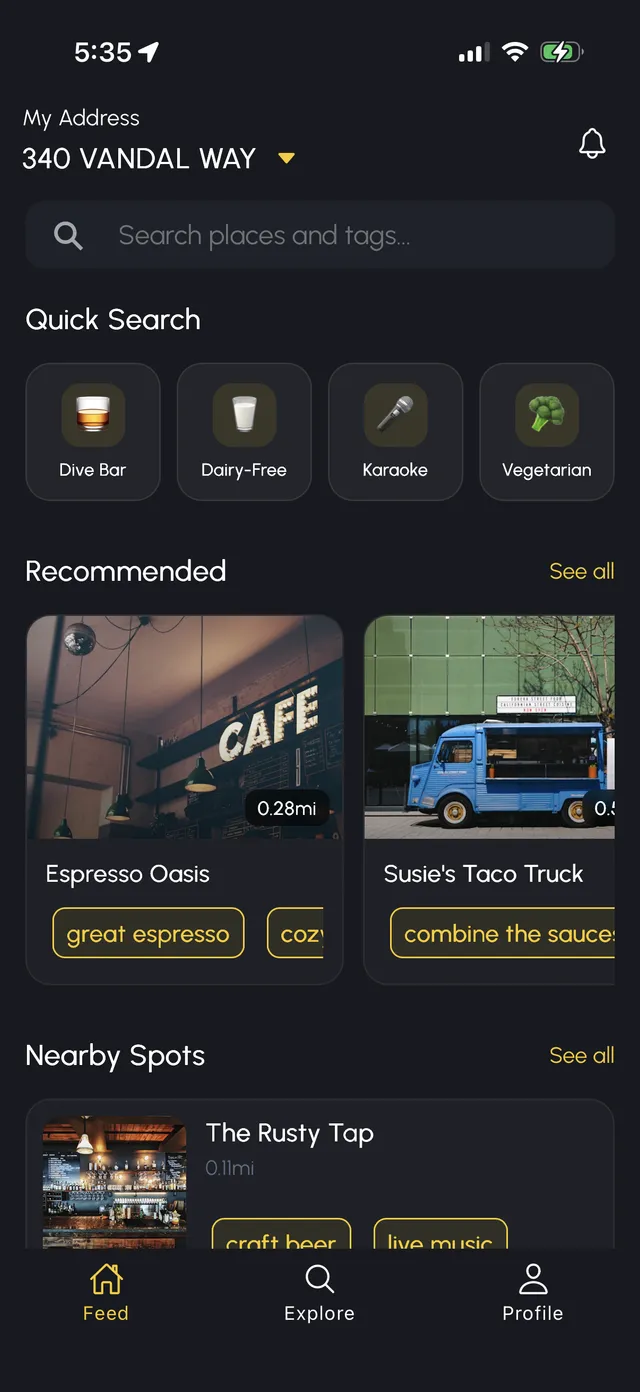Viewport: 640px width, 1392px height.
Task: Switch to the Profile tab
Action: coord(532,1292)
